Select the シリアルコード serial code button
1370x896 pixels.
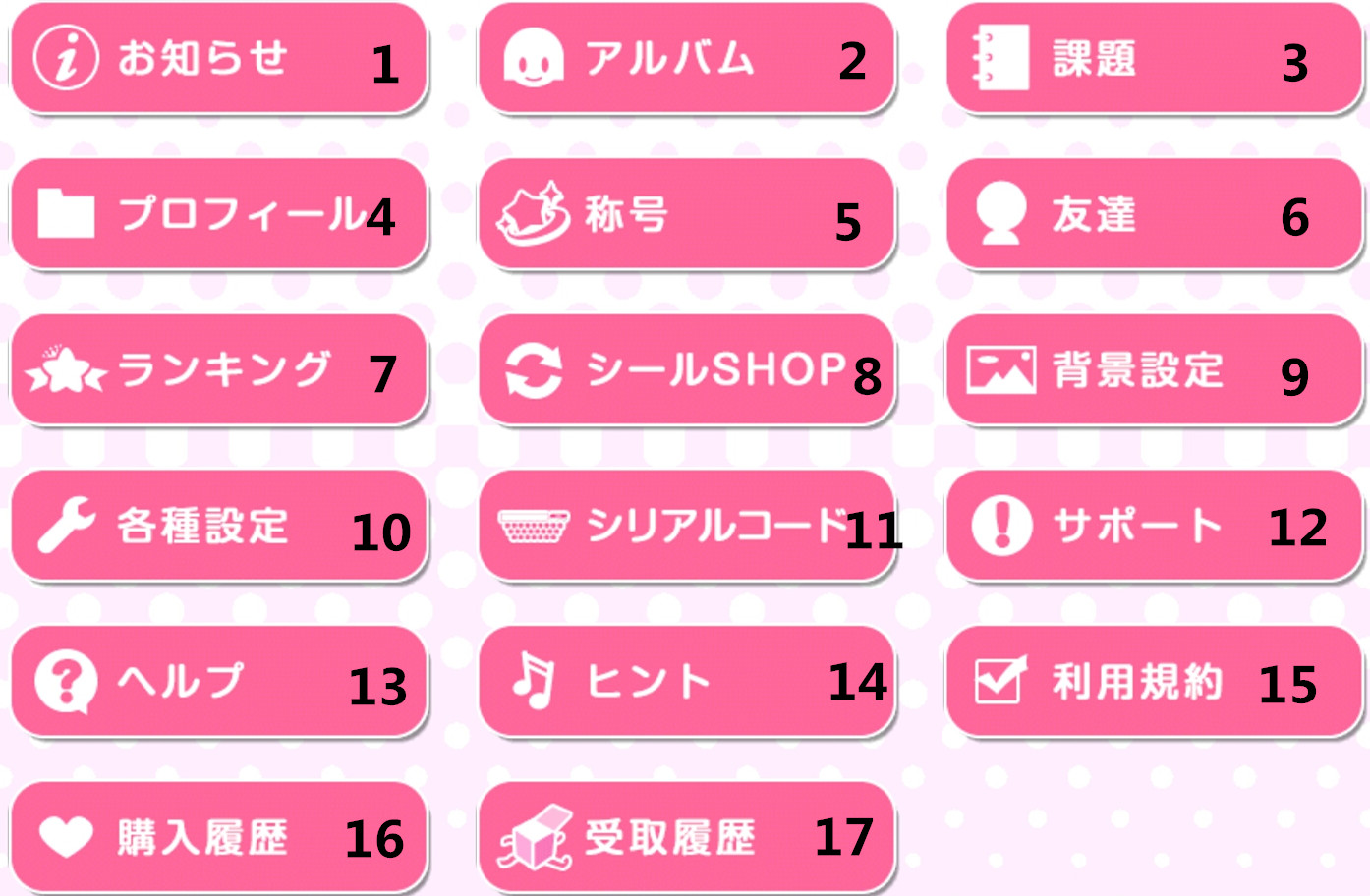click(x=686, y=526)
